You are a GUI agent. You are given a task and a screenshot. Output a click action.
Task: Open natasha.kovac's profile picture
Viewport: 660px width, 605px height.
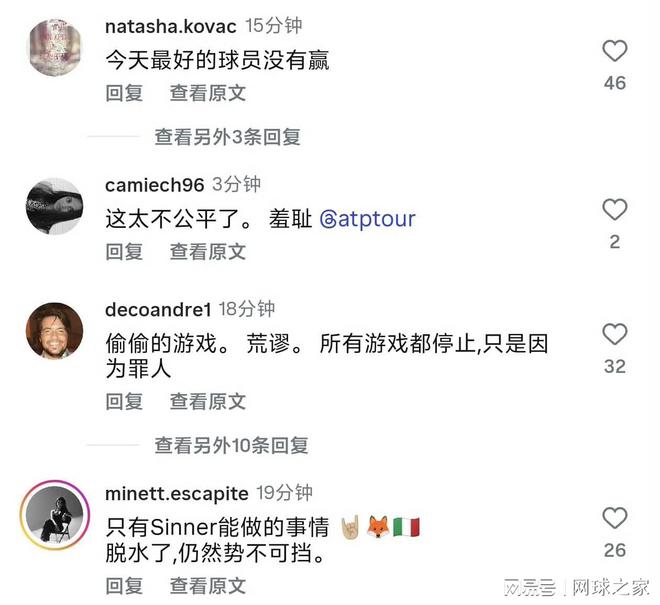click(x=54, y=46)
